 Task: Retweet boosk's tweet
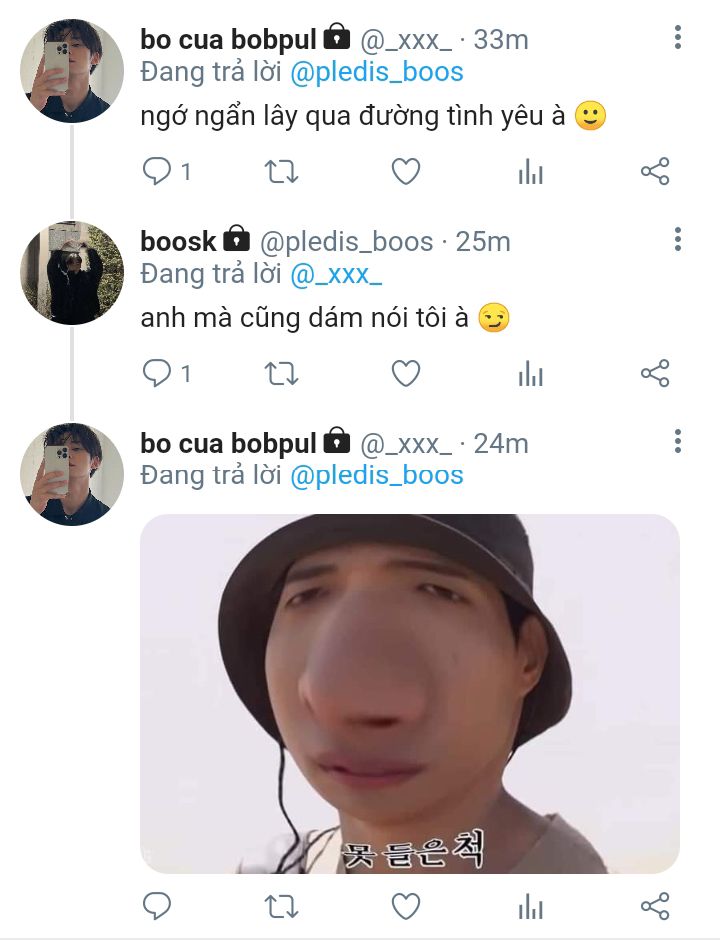tap(281, 374)
